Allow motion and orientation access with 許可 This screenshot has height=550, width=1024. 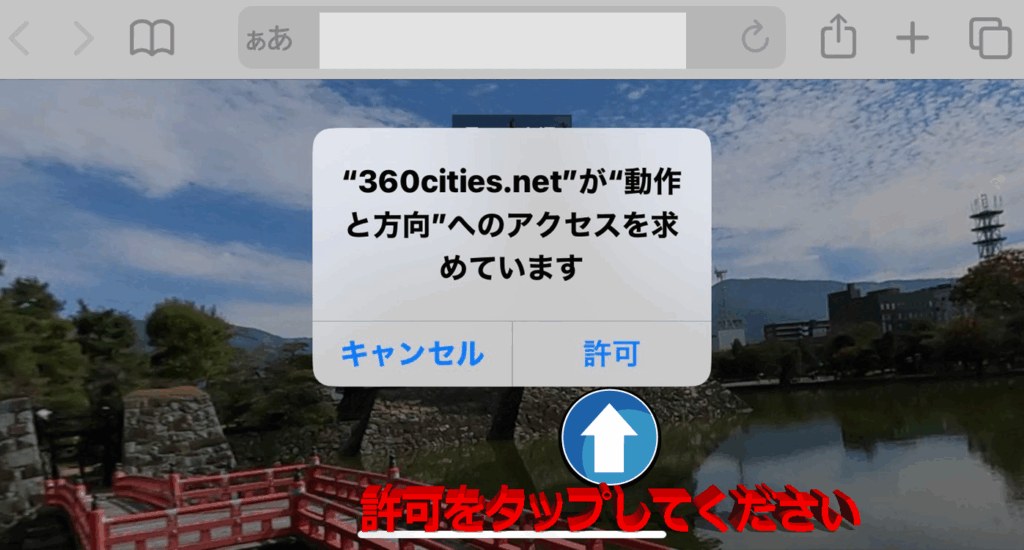point(611,353)
